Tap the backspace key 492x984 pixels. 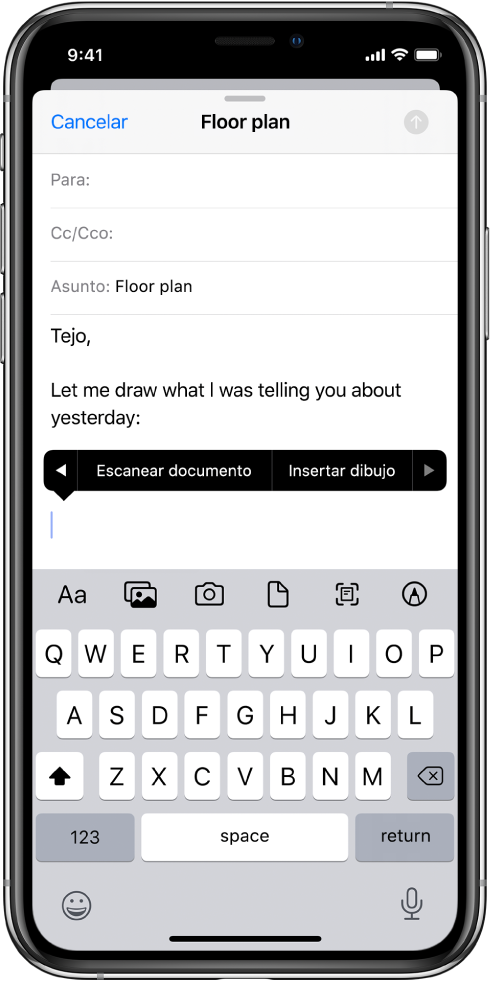point(430,776)
